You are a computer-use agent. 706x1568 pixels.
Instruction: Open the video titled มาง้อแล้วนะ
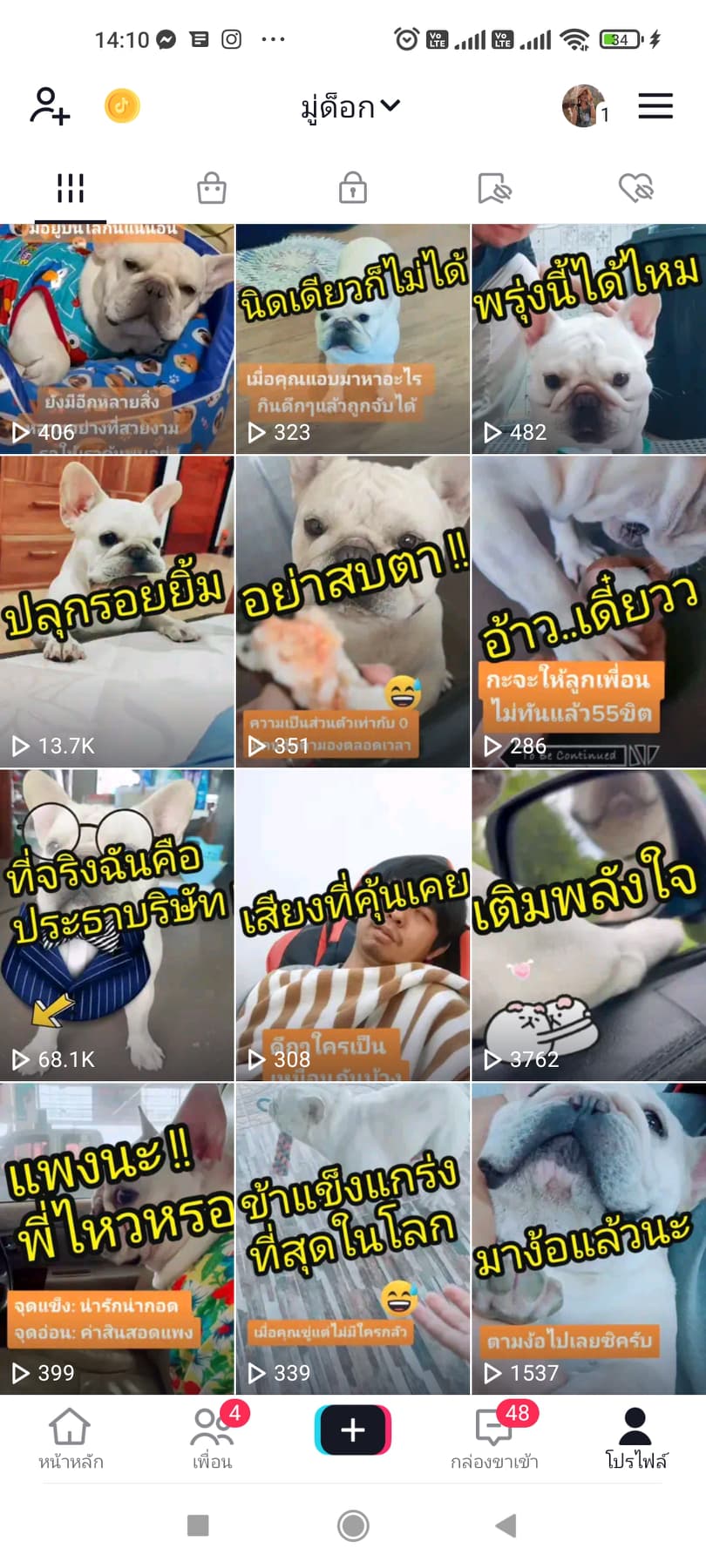point(588,1239)
